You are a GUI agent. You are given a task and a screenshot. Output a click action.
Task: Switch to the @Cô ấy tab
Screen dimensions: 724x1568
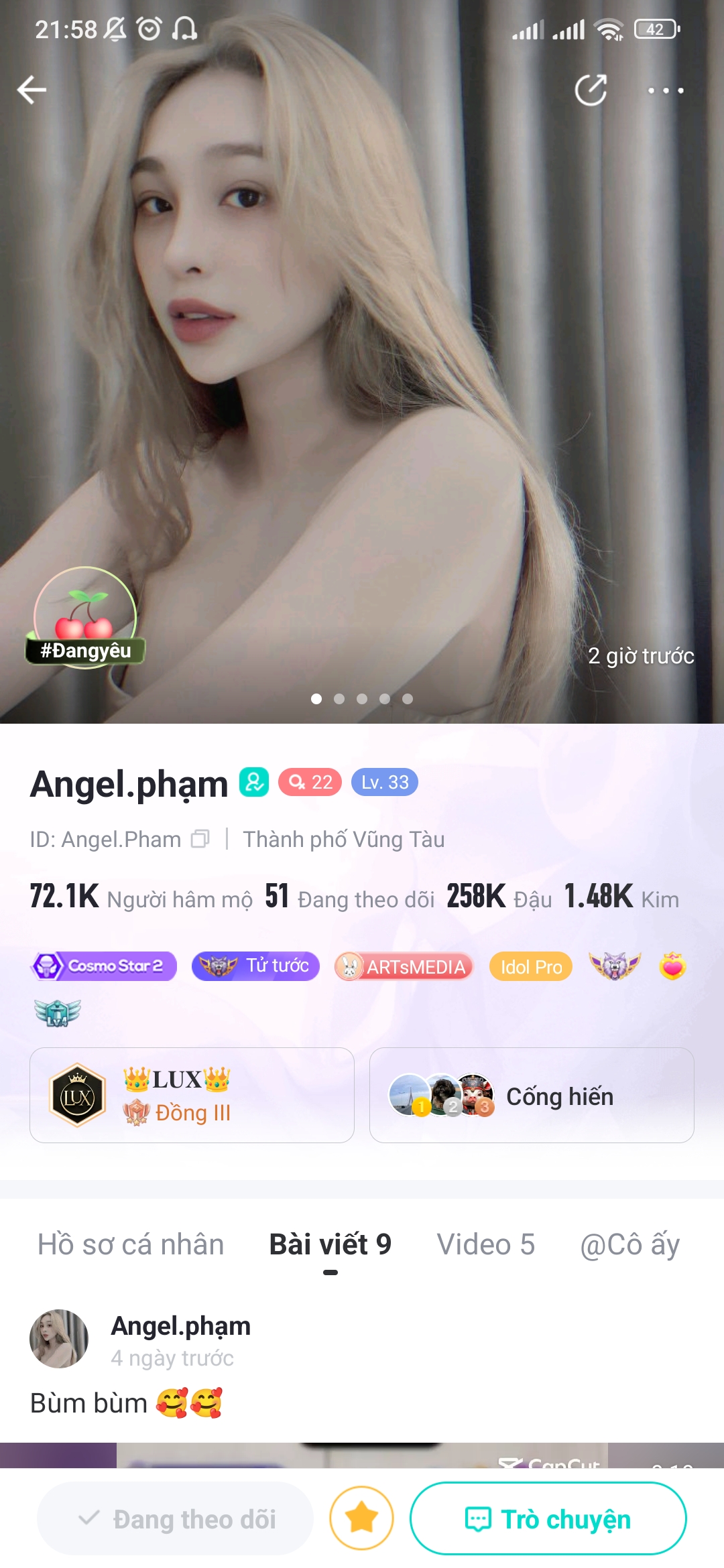pyautogui.click(x=629, y=1244)
